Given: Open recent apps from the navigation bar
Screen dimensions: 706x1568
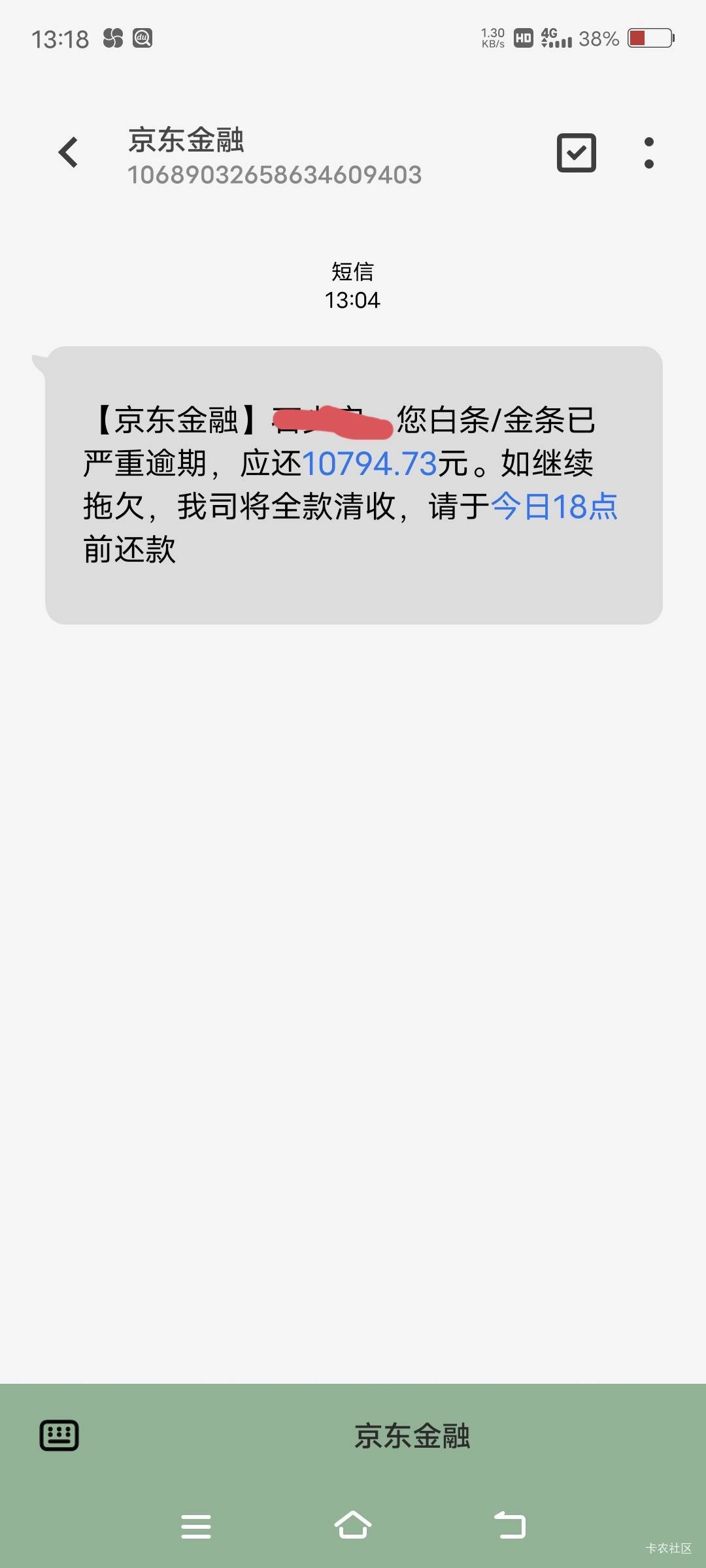Looking at the screenshot, I should [196, 1526].
